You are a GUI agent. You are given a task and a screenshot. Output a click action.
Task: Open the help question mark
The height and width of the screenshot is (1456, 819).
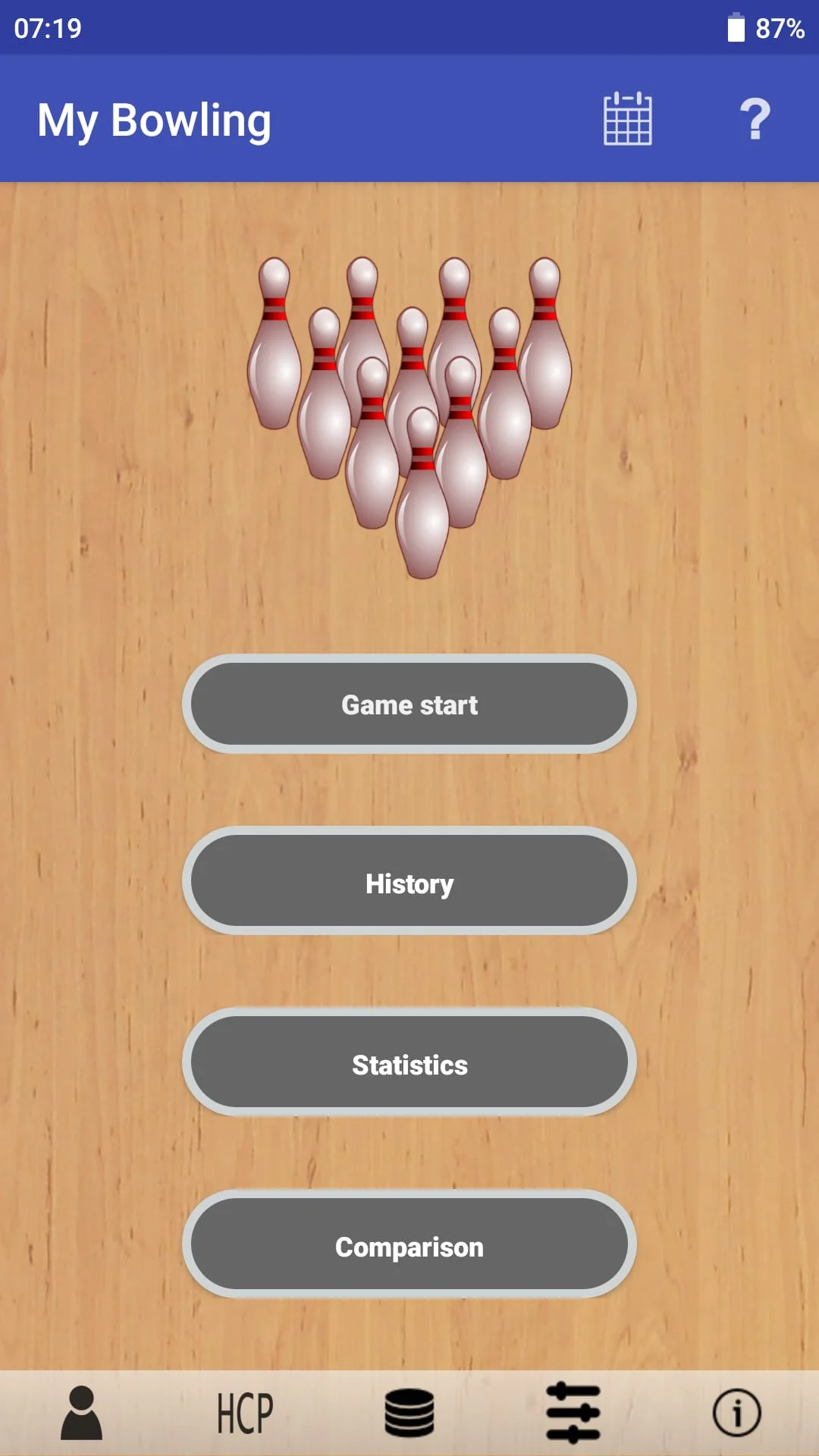point(755,119)
